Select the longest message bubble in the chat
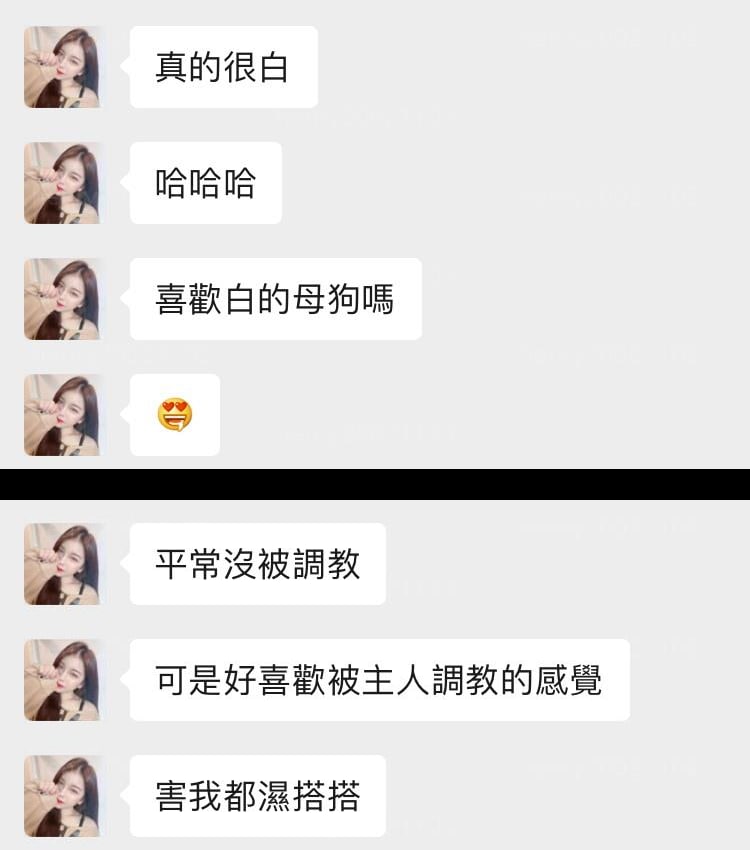Image resolution: width=750 pixels, height=850 pixels. pyautogui.click(x=379, y=680)
